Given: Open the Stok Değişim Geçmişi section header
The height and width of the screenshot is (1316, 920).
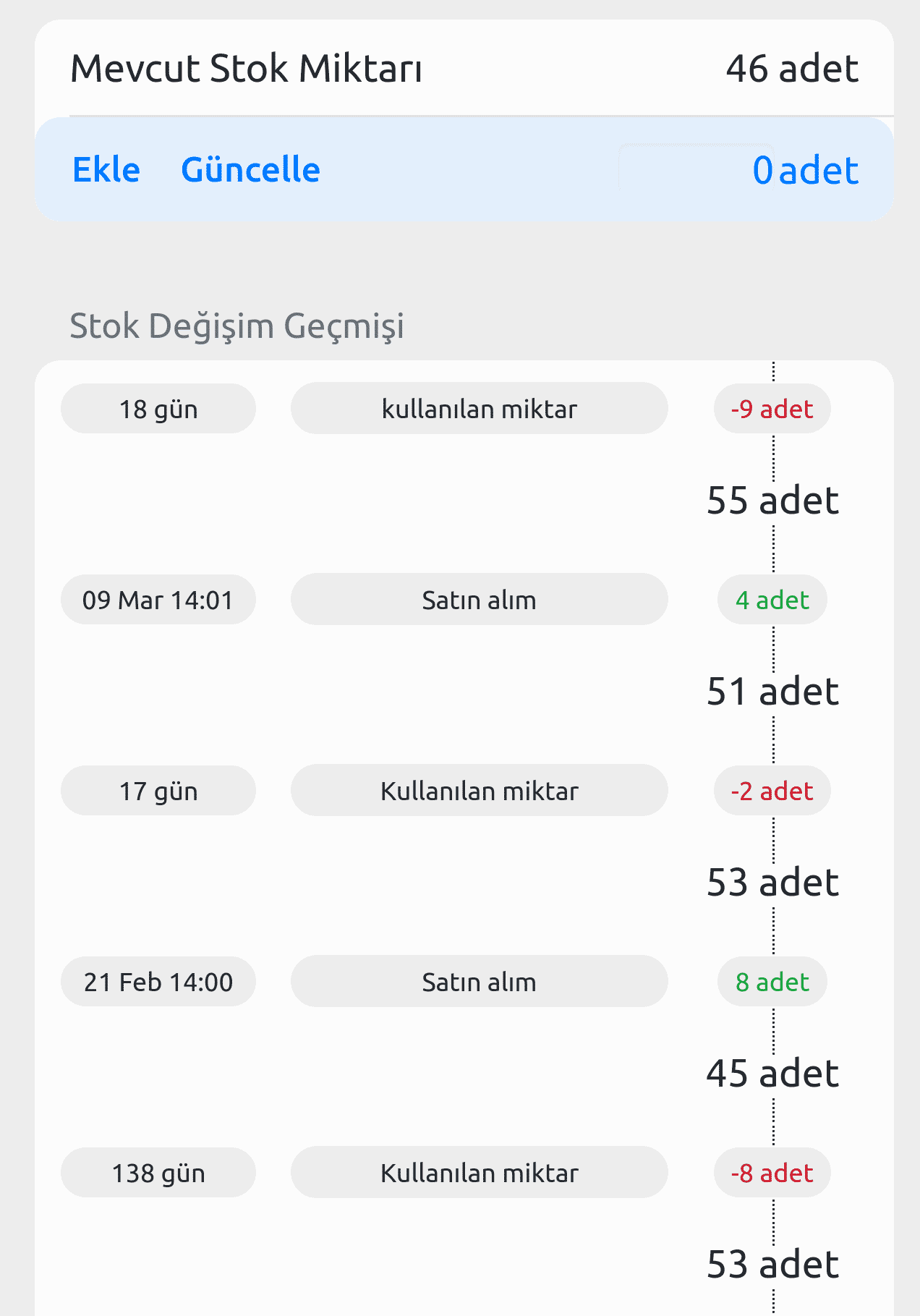Looking at the screenshot, I should [x=237, y=326].
